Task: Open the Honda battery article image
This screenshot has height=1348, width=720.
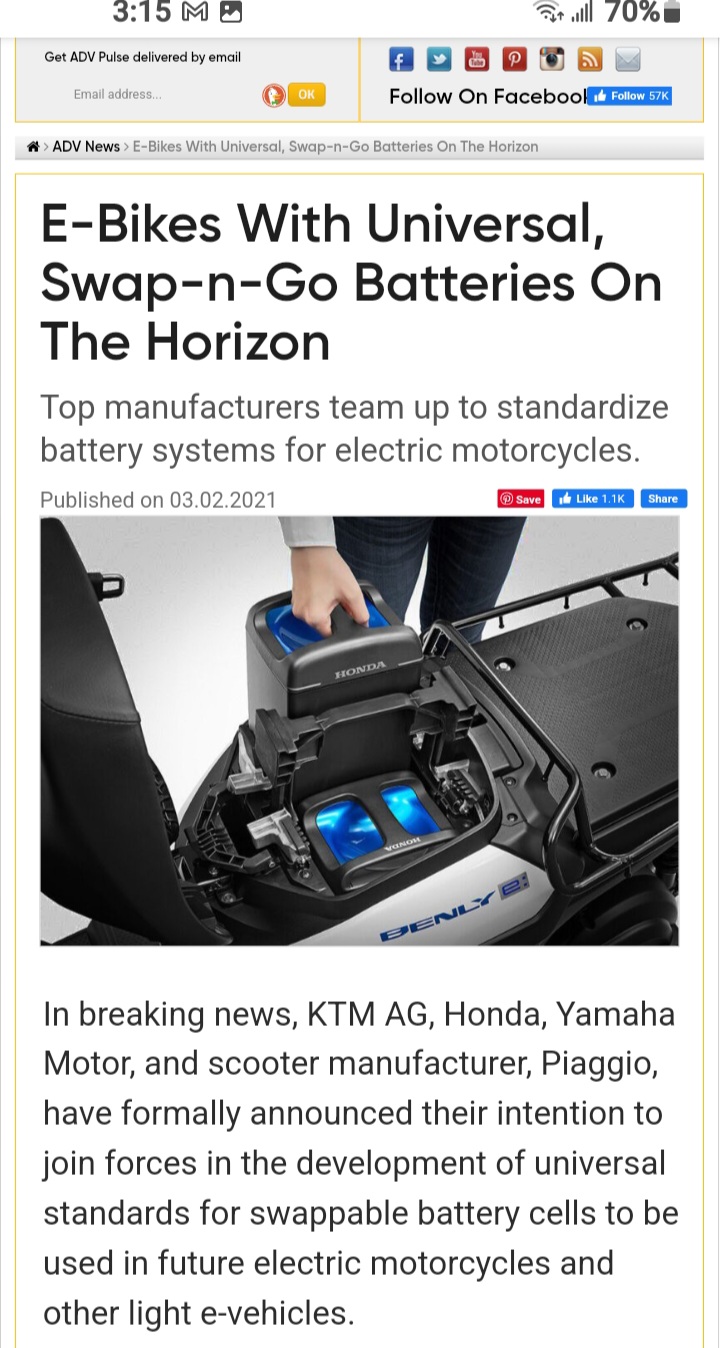Action: pyautogui.click(x=359, y=730)
